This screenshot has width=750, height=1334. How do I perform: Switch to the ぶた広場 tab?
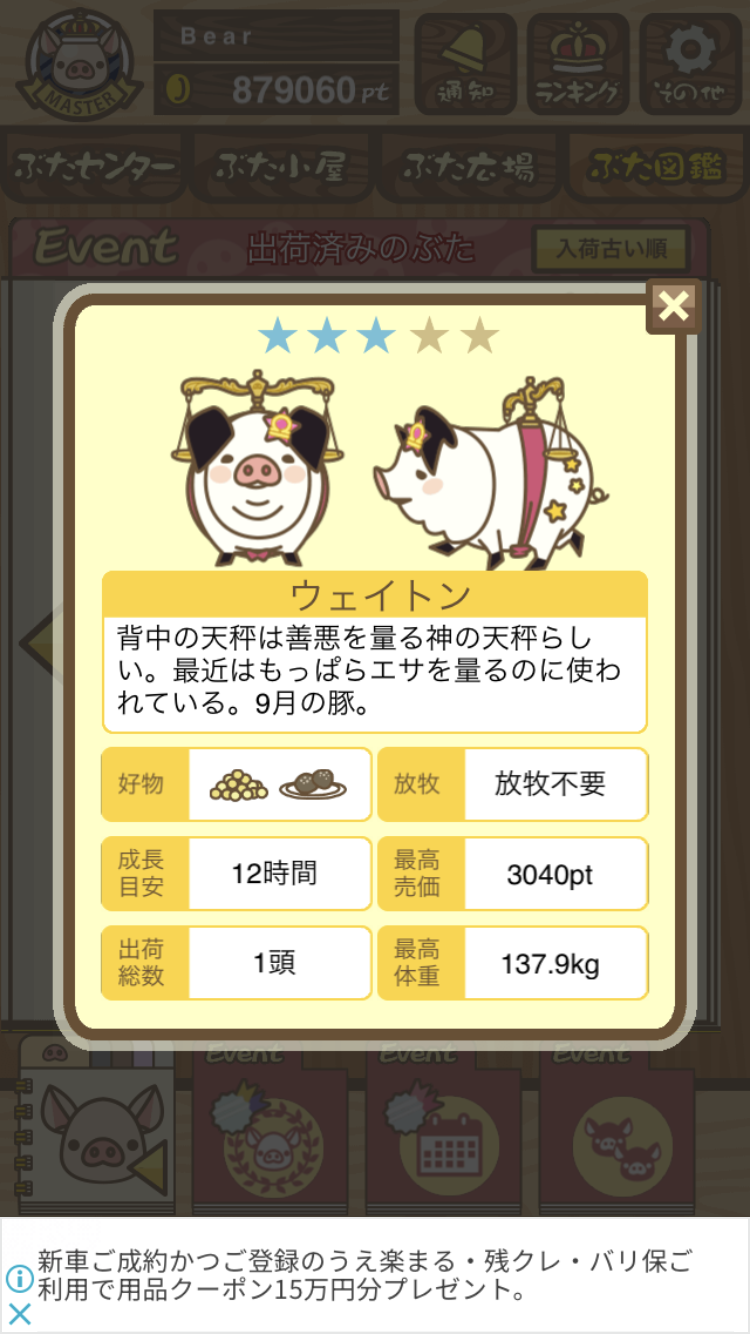(469, 168)
